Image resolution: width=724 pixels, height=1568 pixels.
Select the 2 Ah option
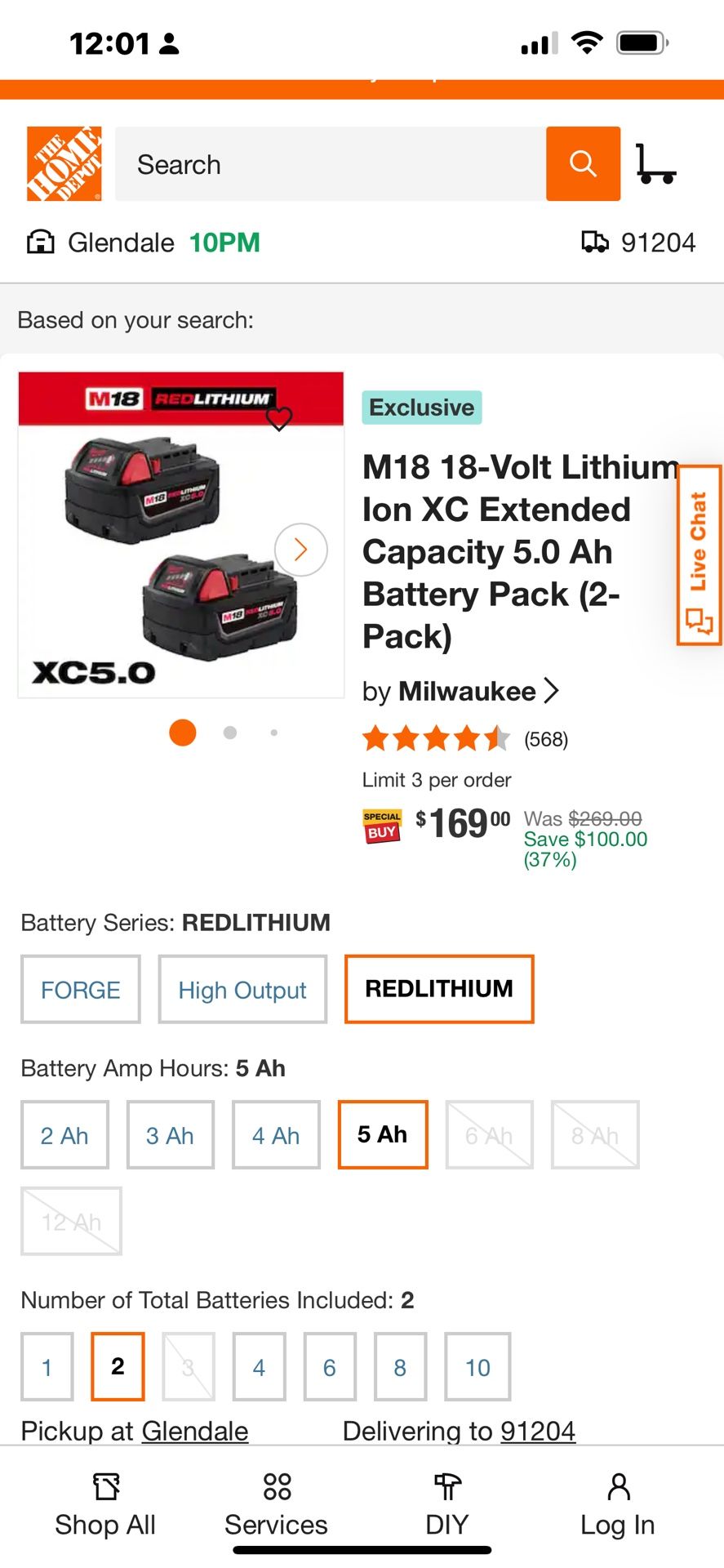(64, 1135)
